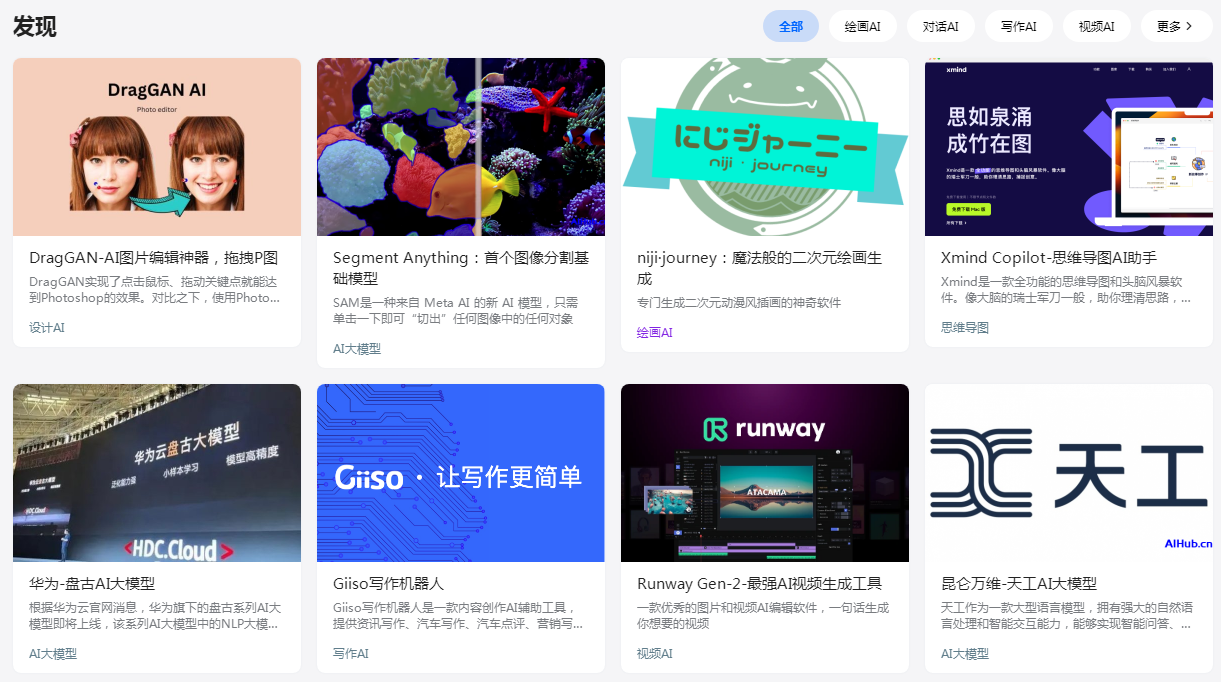This screenshot has width=1221, height=682.
Task: Tap the 绘画AI tag under niji·journey
Action: coord(654,332)
